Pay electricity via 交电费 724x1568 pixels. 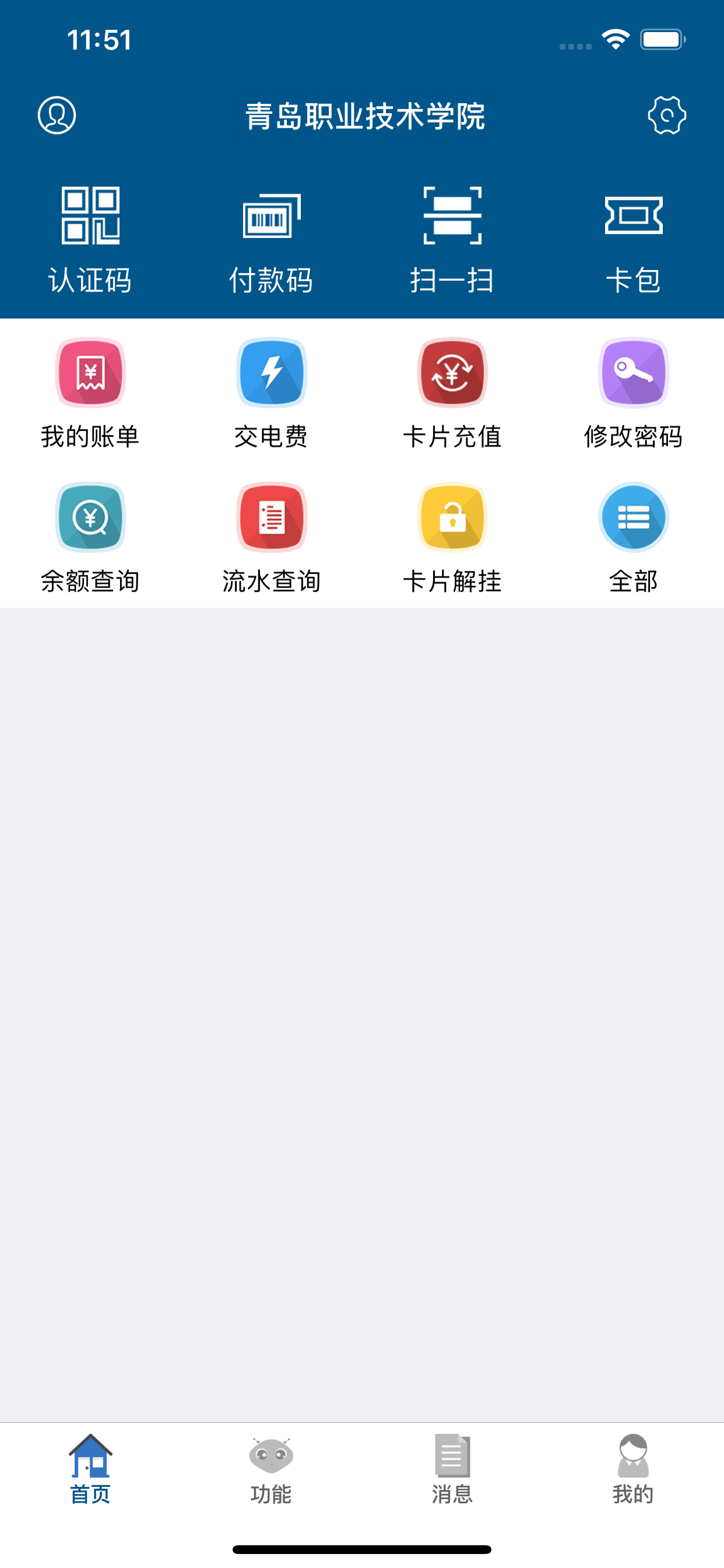click(271, 393)
